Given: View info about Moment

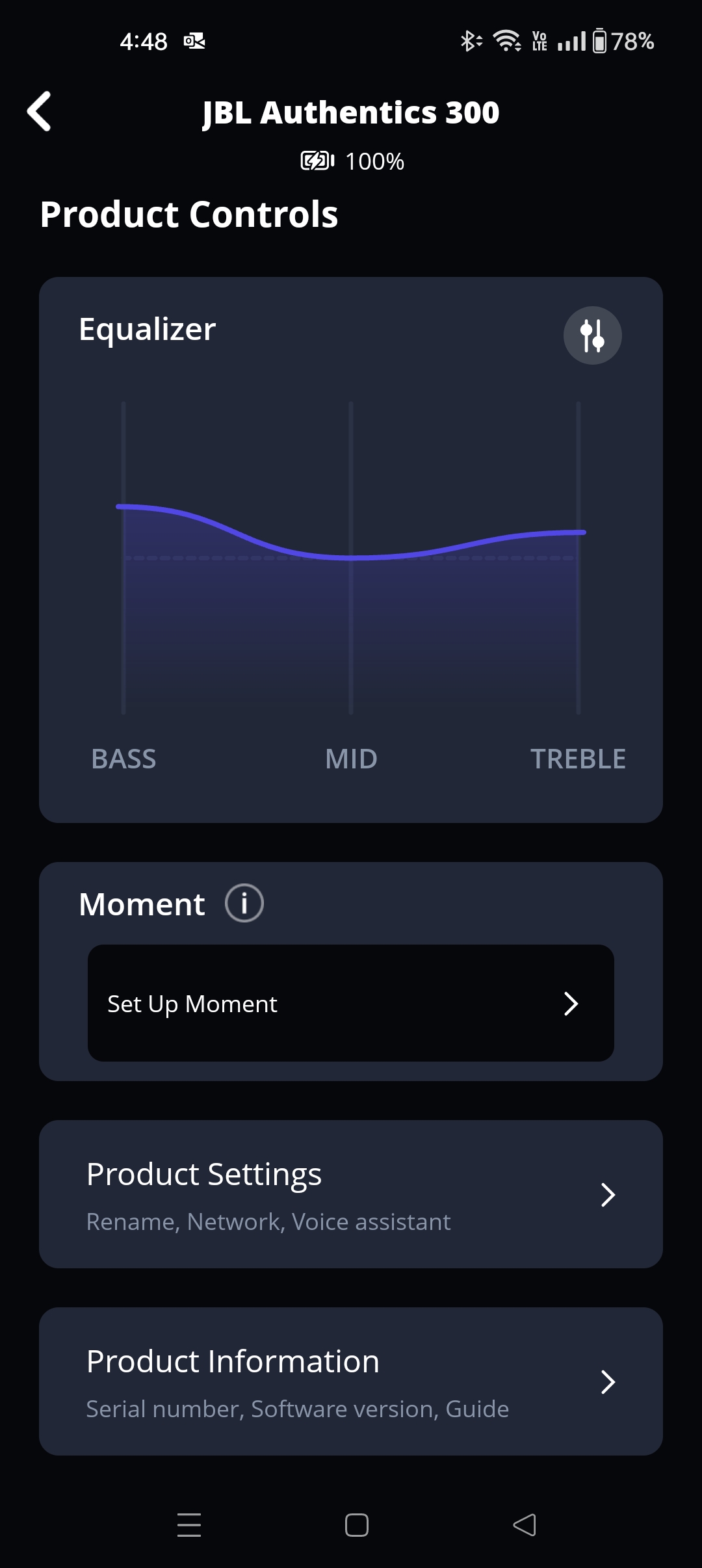Looking at the screenshot, I should [x=244, y=903].
